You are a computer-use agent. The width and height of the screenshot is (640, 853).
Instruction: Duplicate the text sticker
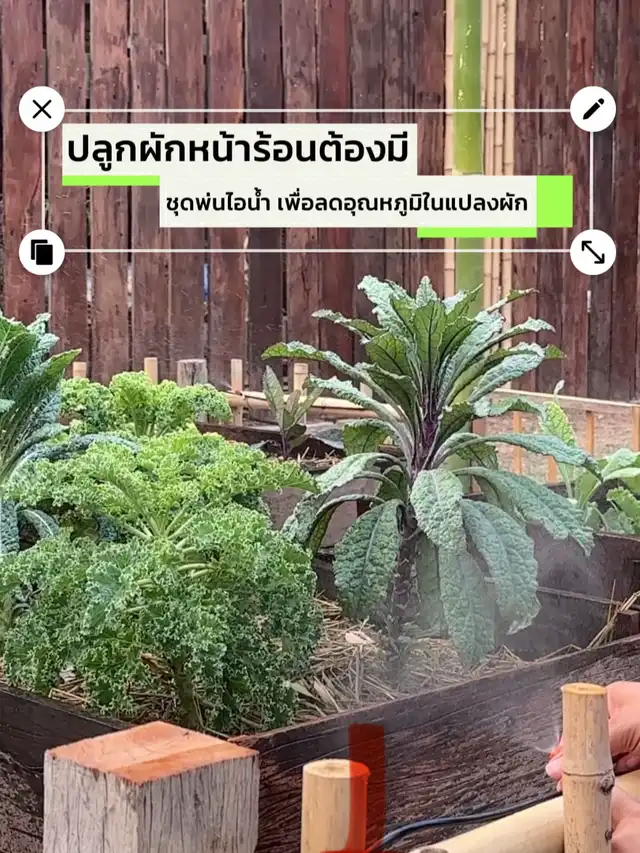click(42, 252)
